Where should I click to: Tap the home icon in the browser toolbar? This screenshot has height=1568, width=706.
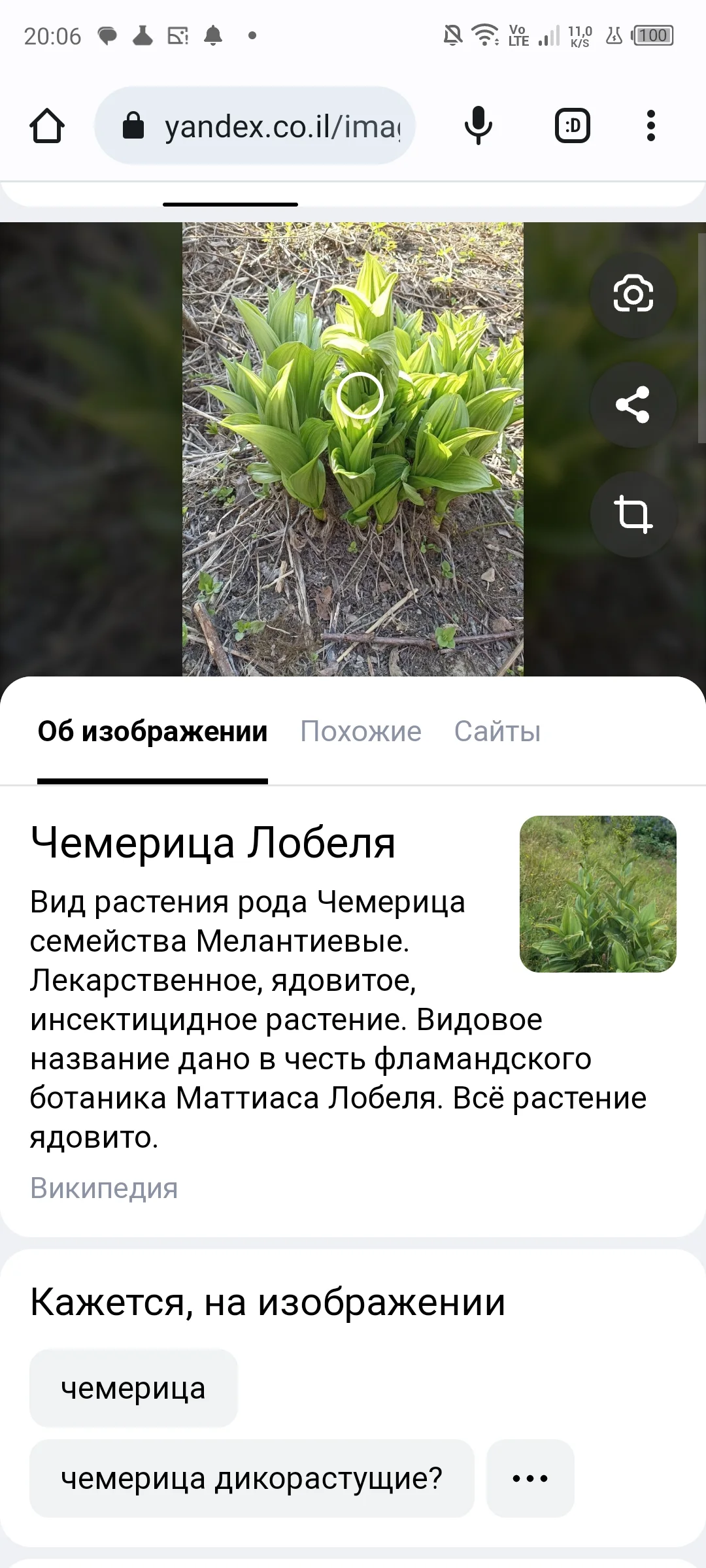coord(47,125)
